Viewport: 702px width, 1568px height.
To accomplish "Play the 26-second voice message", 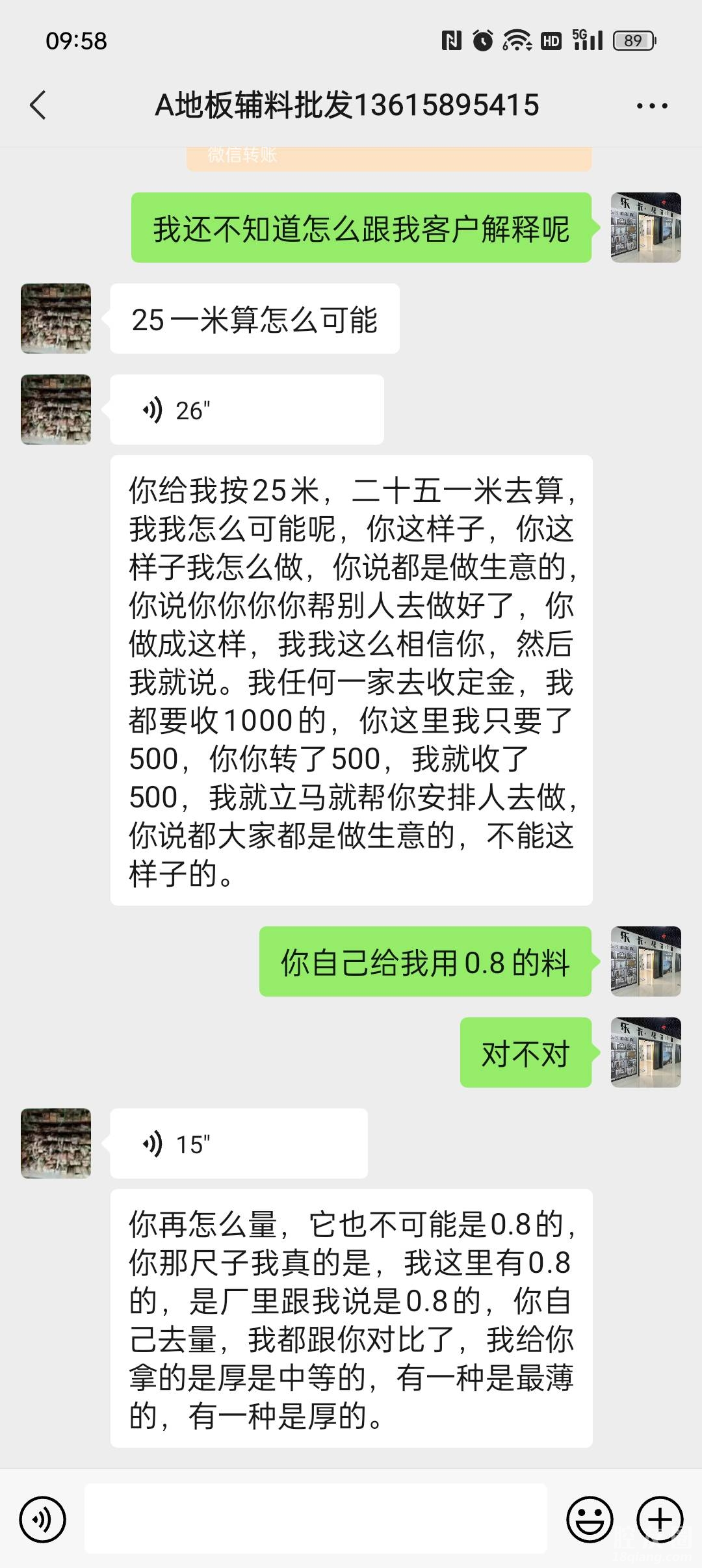I will [x=246, y=410].
